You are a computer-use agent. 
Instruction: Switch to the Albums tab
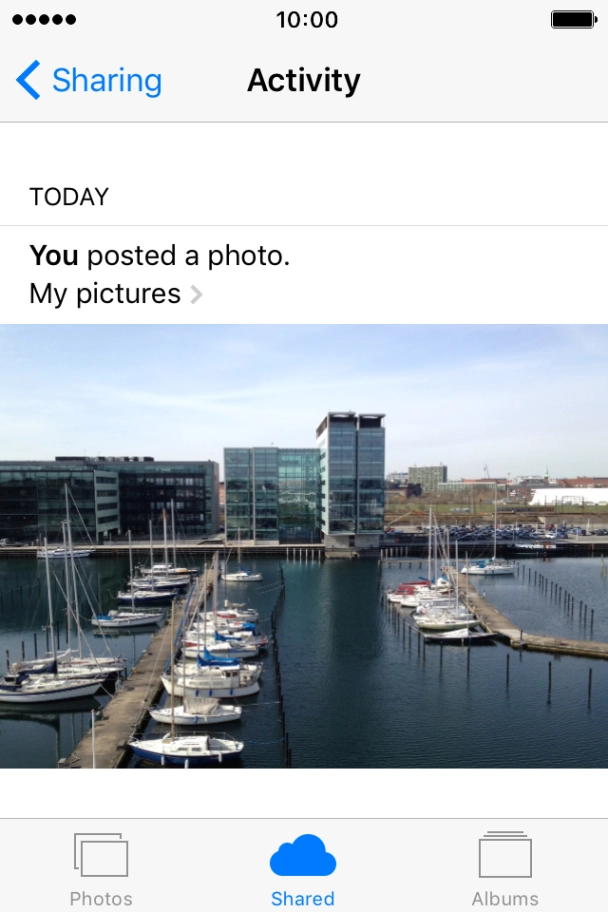coord(505,870)
